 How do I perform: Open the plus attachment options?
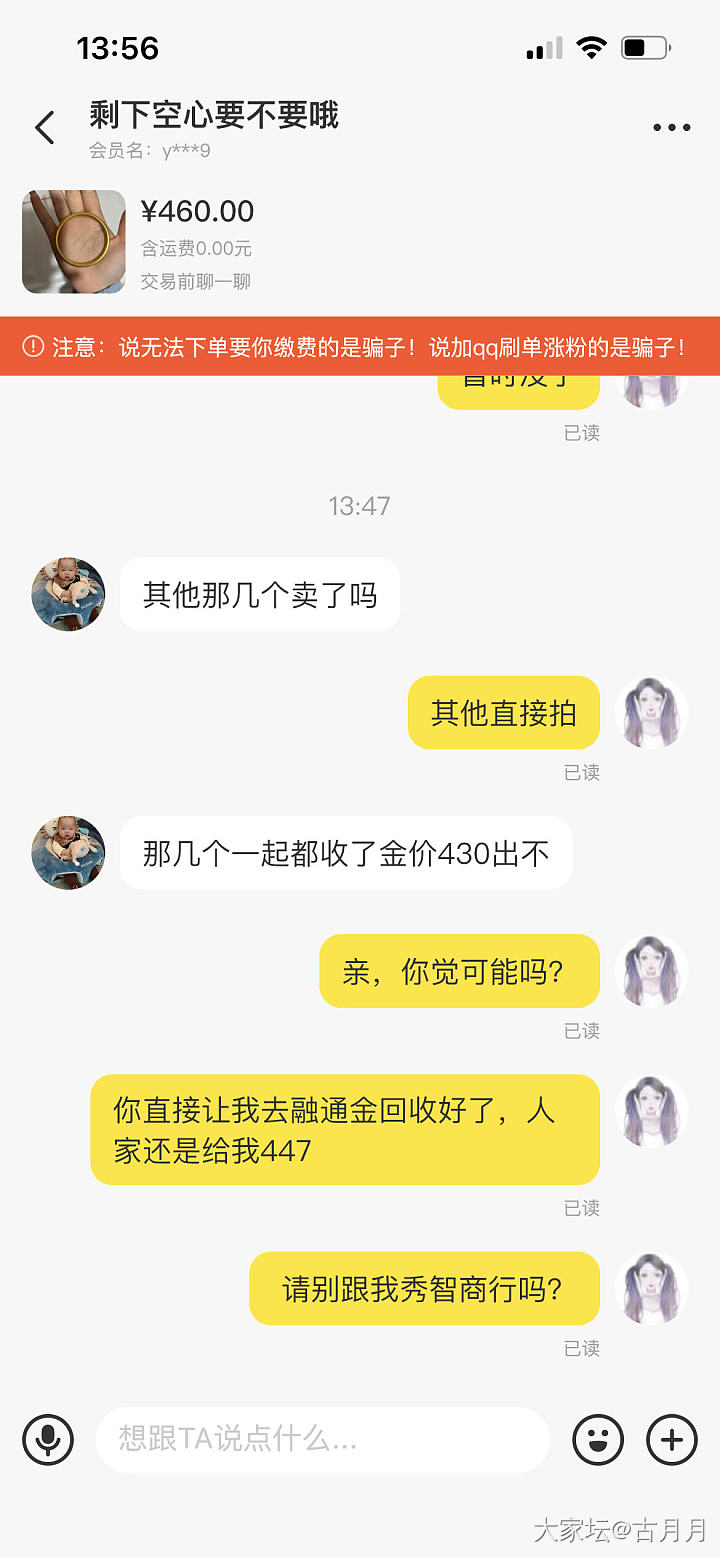(x=672, y=1440)
